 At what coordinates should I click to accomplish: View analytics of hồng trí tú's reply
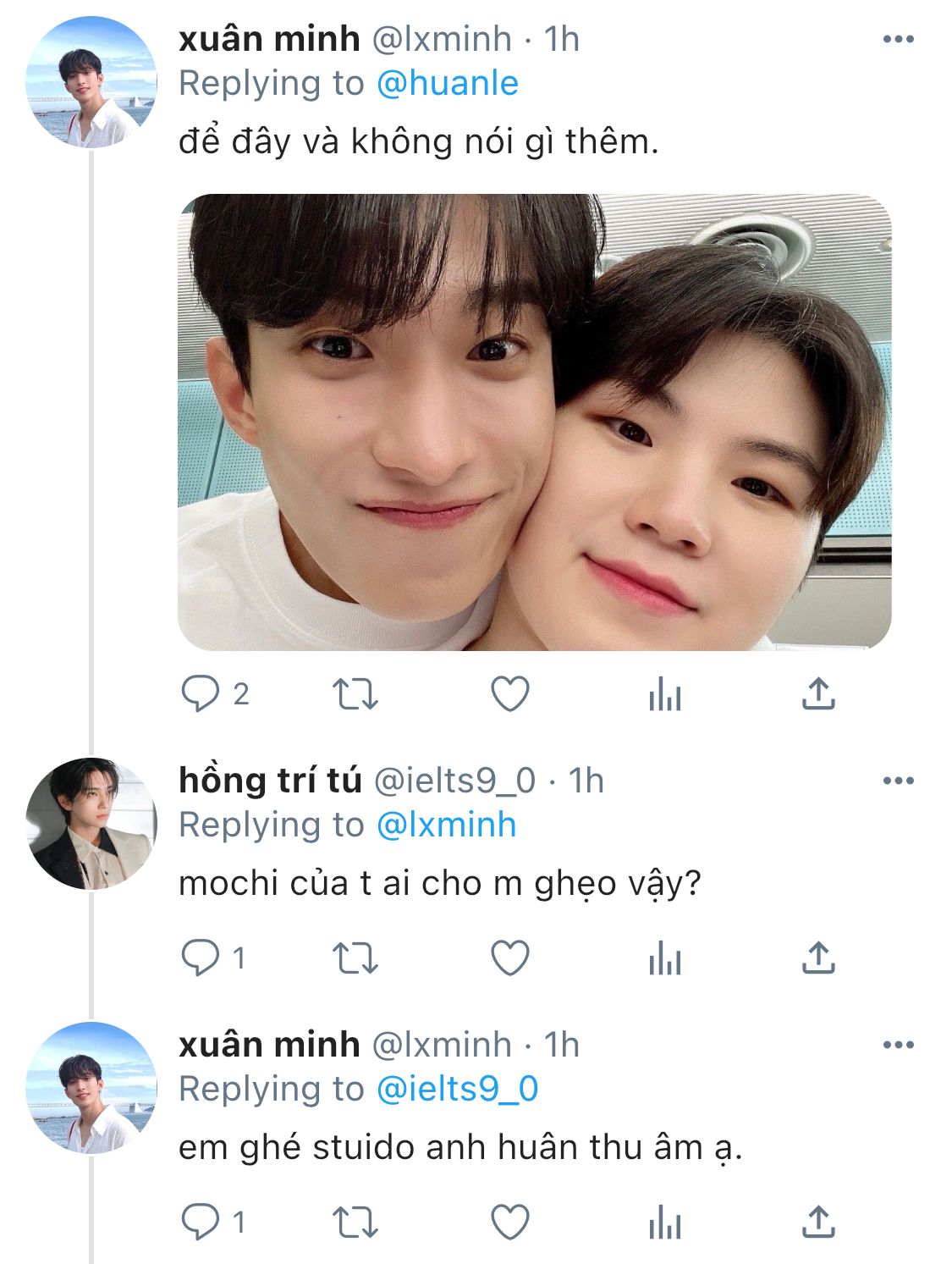pos(664,958)
